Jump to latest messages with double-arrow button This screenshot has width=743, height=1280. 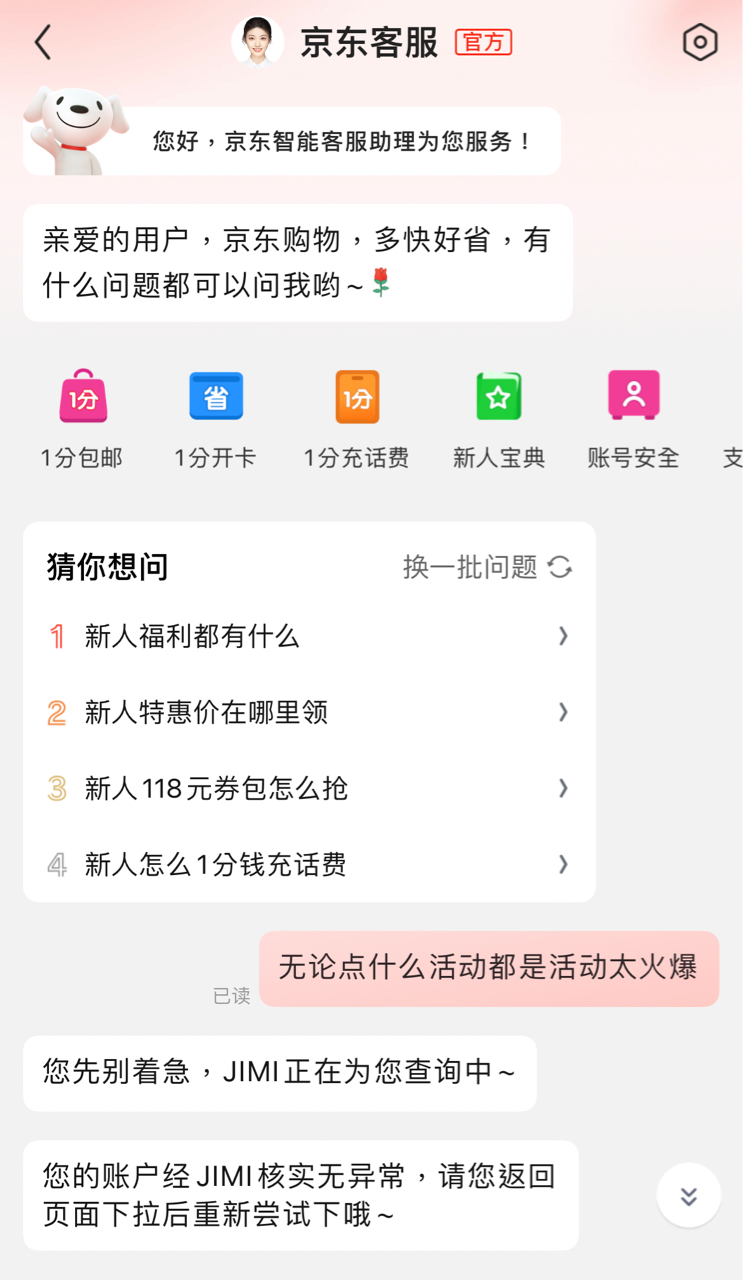click(x=689, y=1195)
